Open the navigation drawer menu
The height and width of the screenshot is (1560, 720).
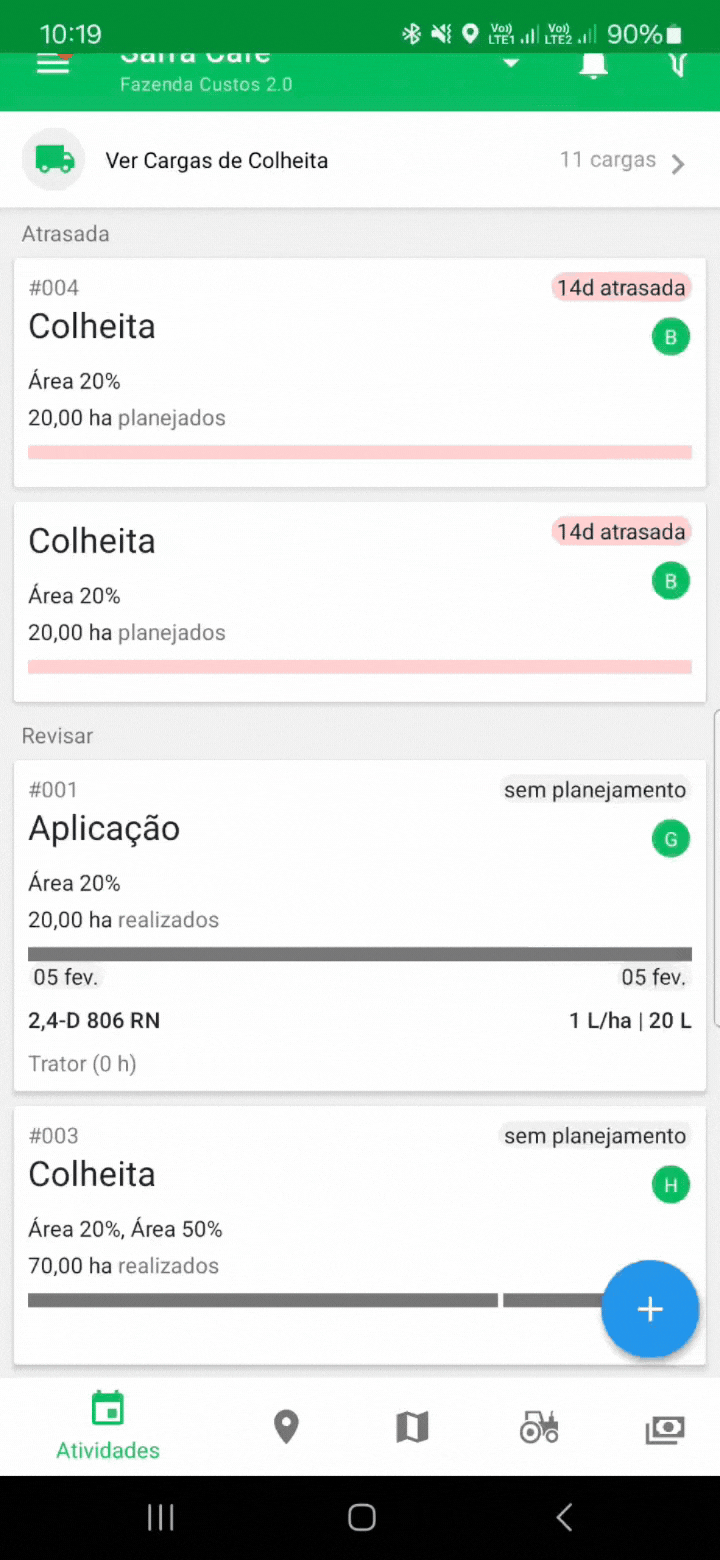tap(52, 63)
